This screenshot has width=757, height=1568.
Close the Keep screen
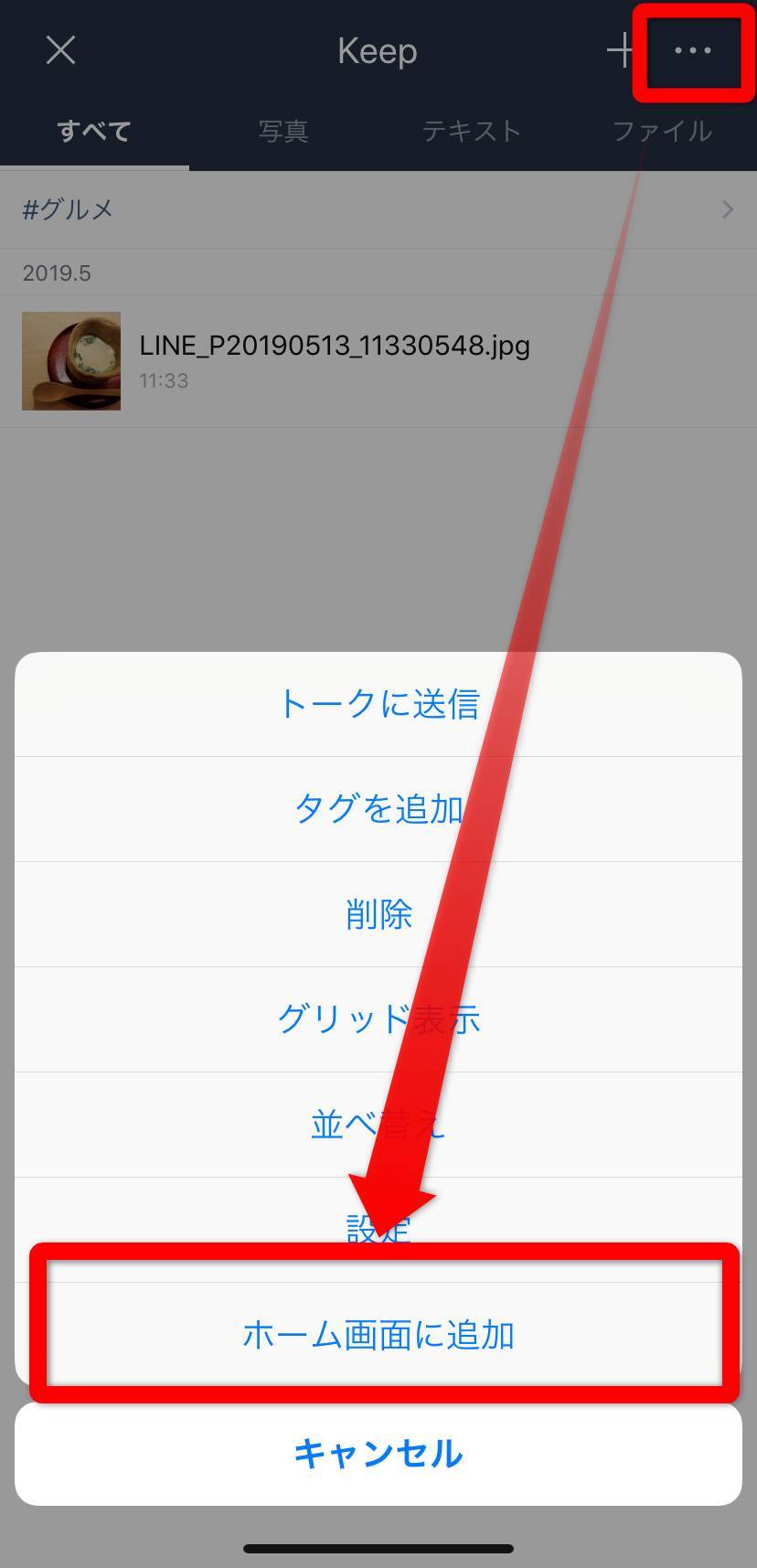pos(60,50)
